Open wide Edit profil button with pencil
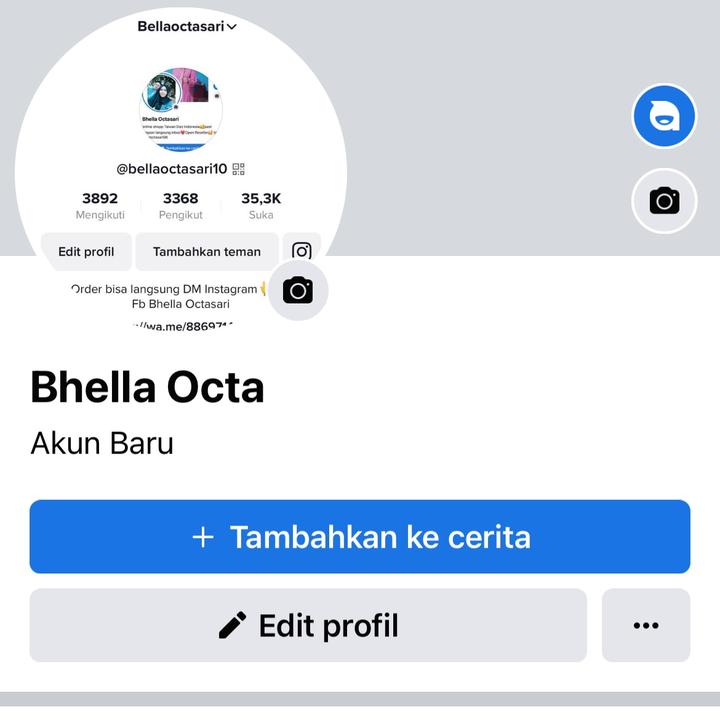The height and width of the screenshot is (720, 720). coord(308,626)
